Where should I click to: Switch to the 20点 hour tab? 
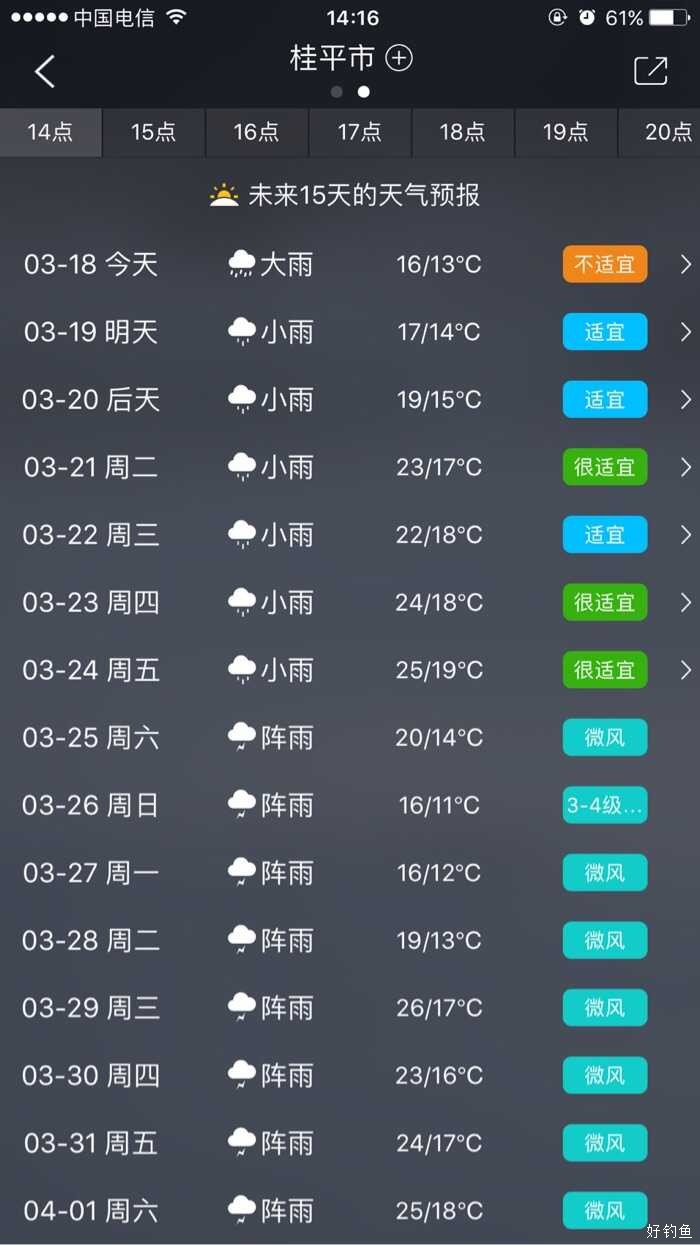[x=666, y=132]
